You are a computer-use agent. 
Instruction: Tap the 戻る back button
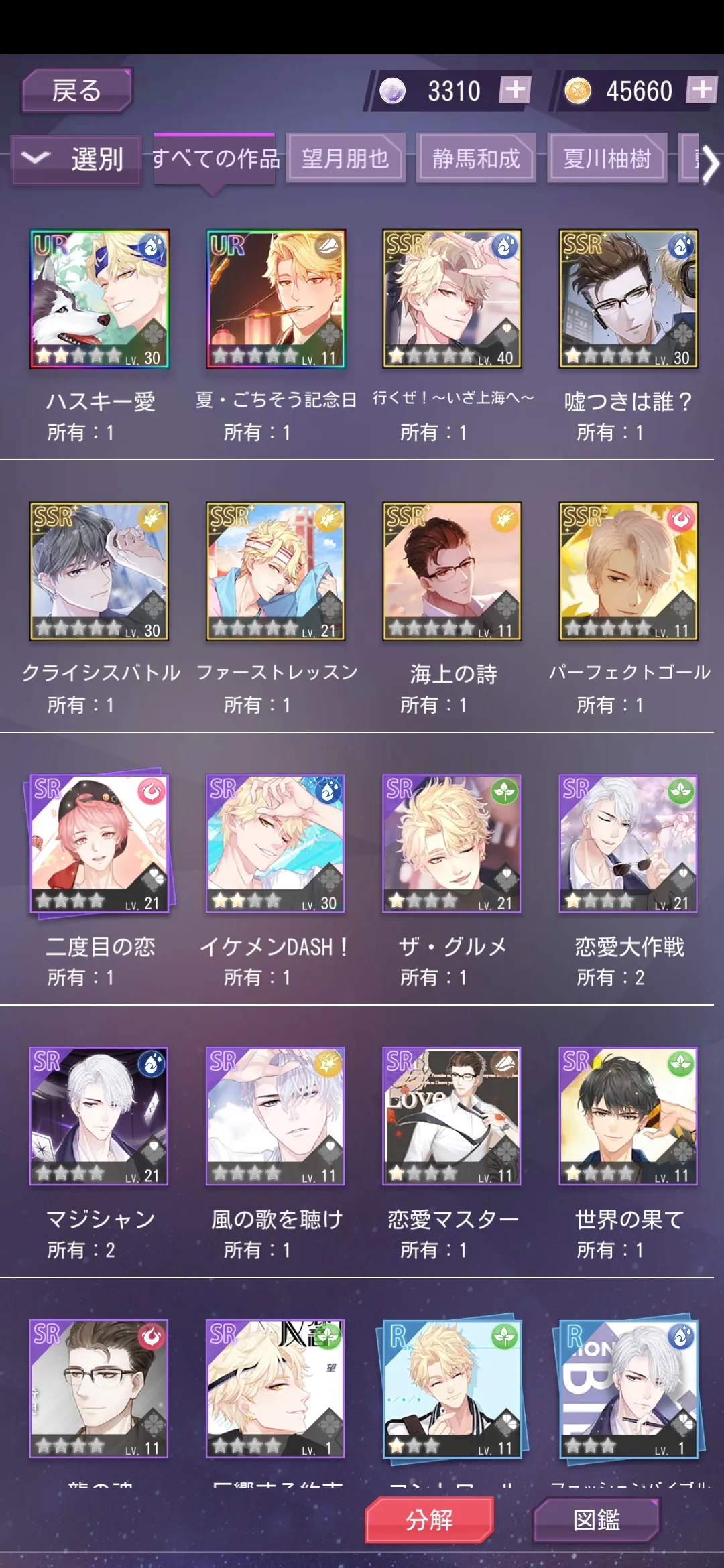77,90
